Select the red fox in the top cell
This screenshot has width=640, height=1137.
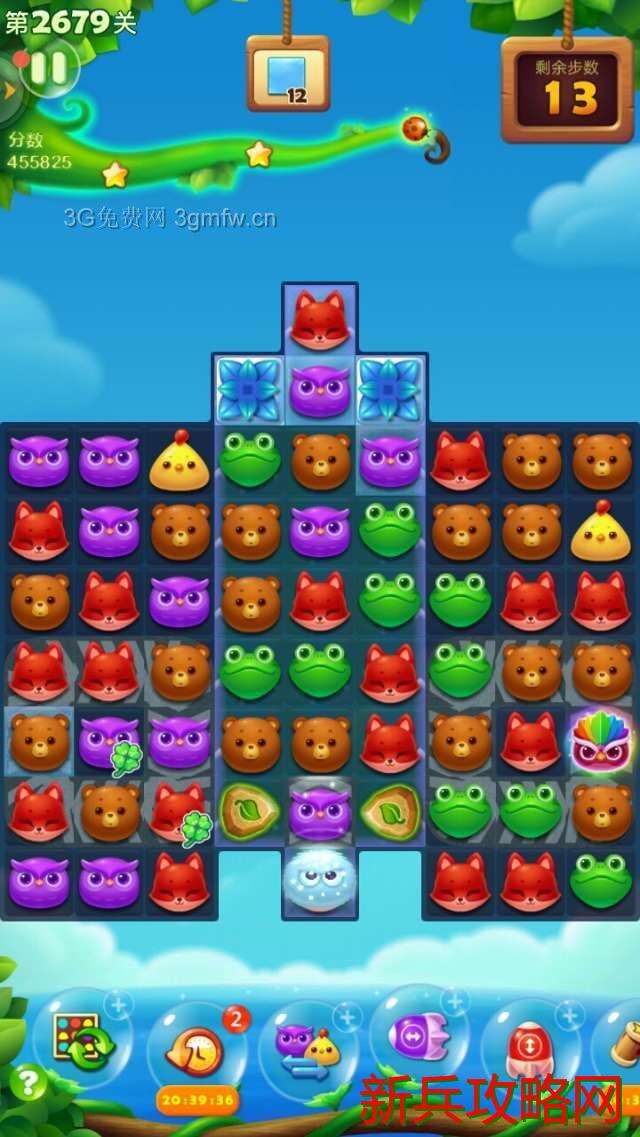coord(319,319)
